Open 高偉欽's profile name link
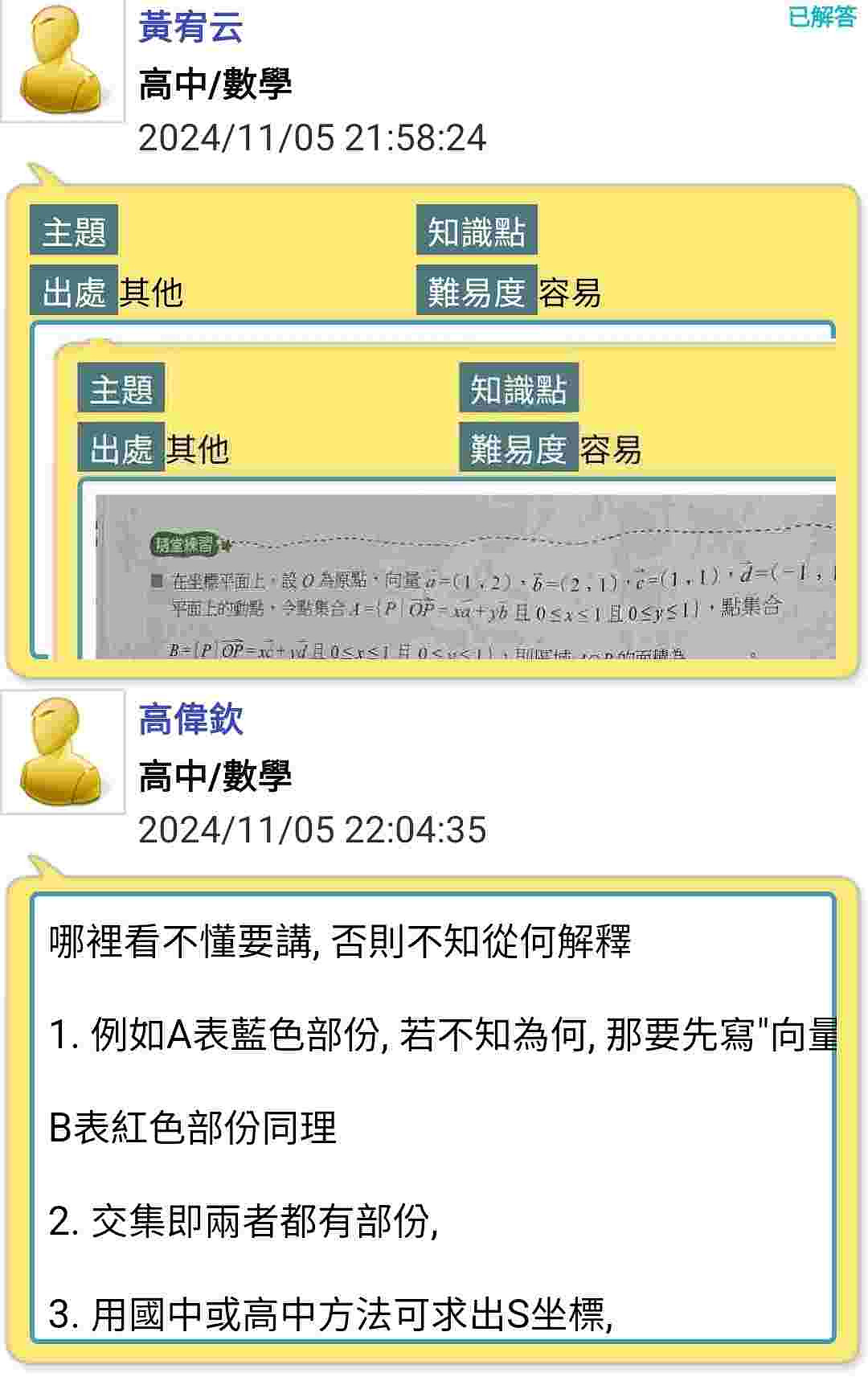 [x=190, y=719]
